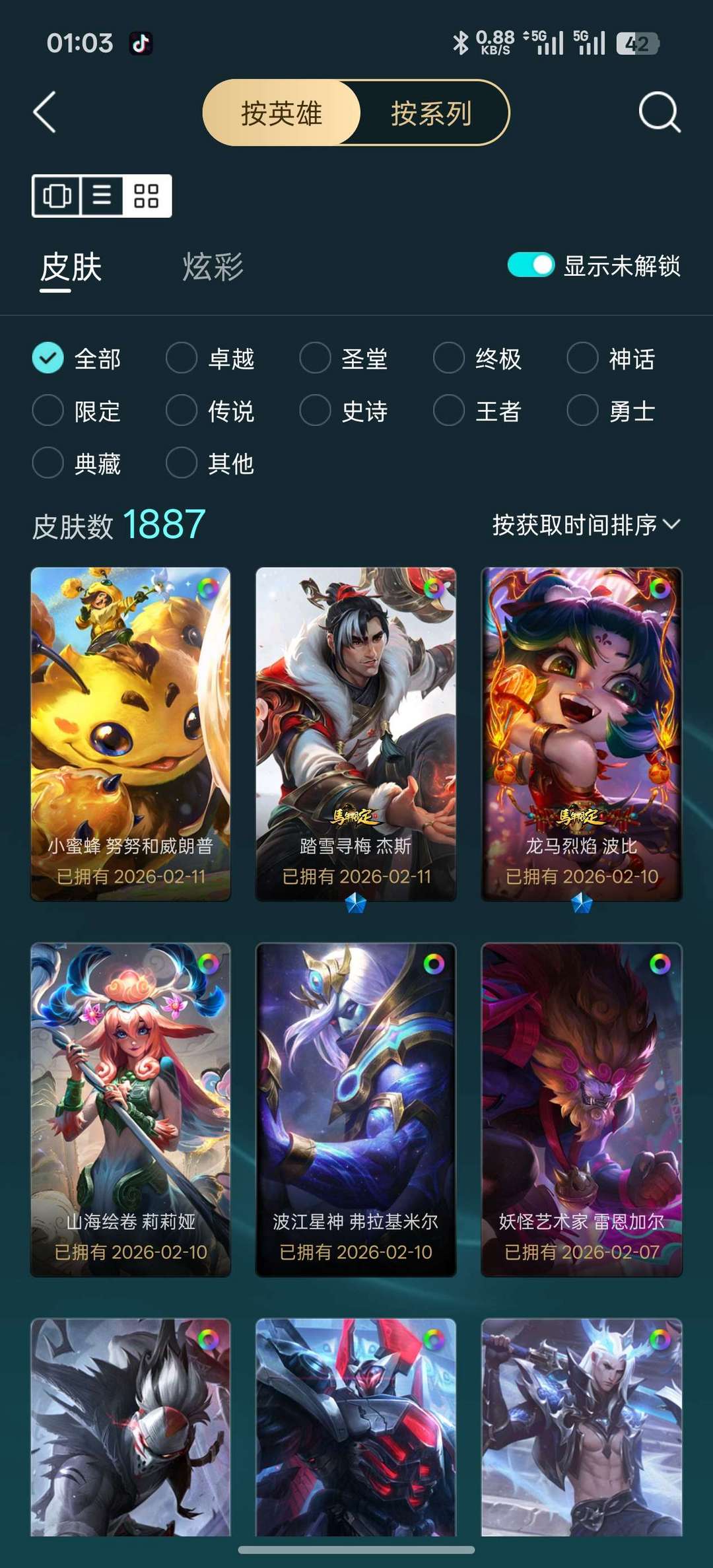Open the search magnifier icon
713x1568 pixels.
coord(659,113)
